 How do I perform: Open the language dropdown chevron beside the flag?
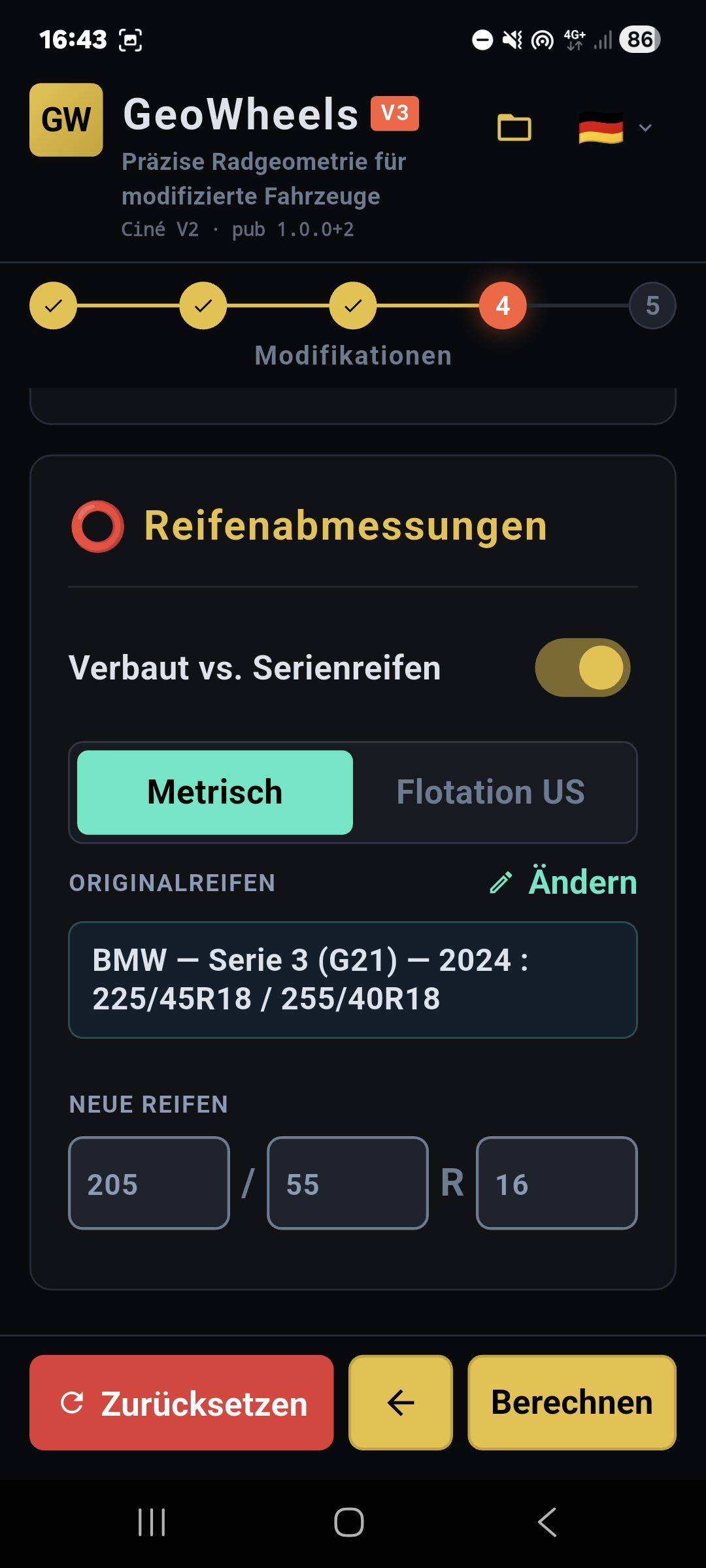point(645,127)
